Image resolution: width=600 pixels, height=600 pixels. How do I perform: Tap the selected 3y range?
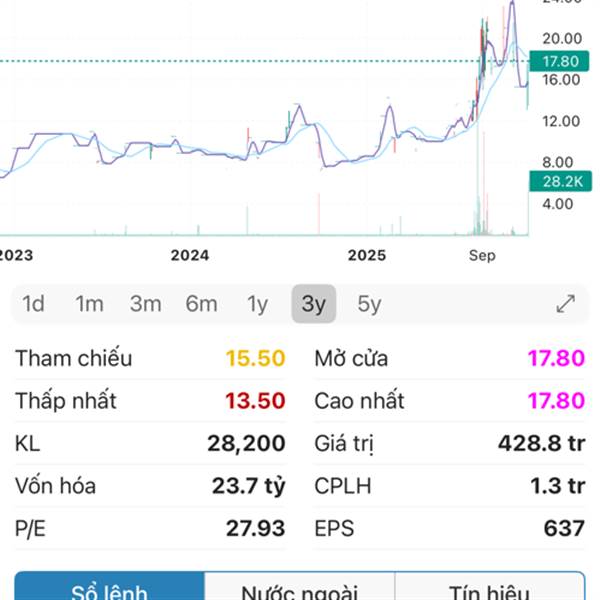[314, 304]
